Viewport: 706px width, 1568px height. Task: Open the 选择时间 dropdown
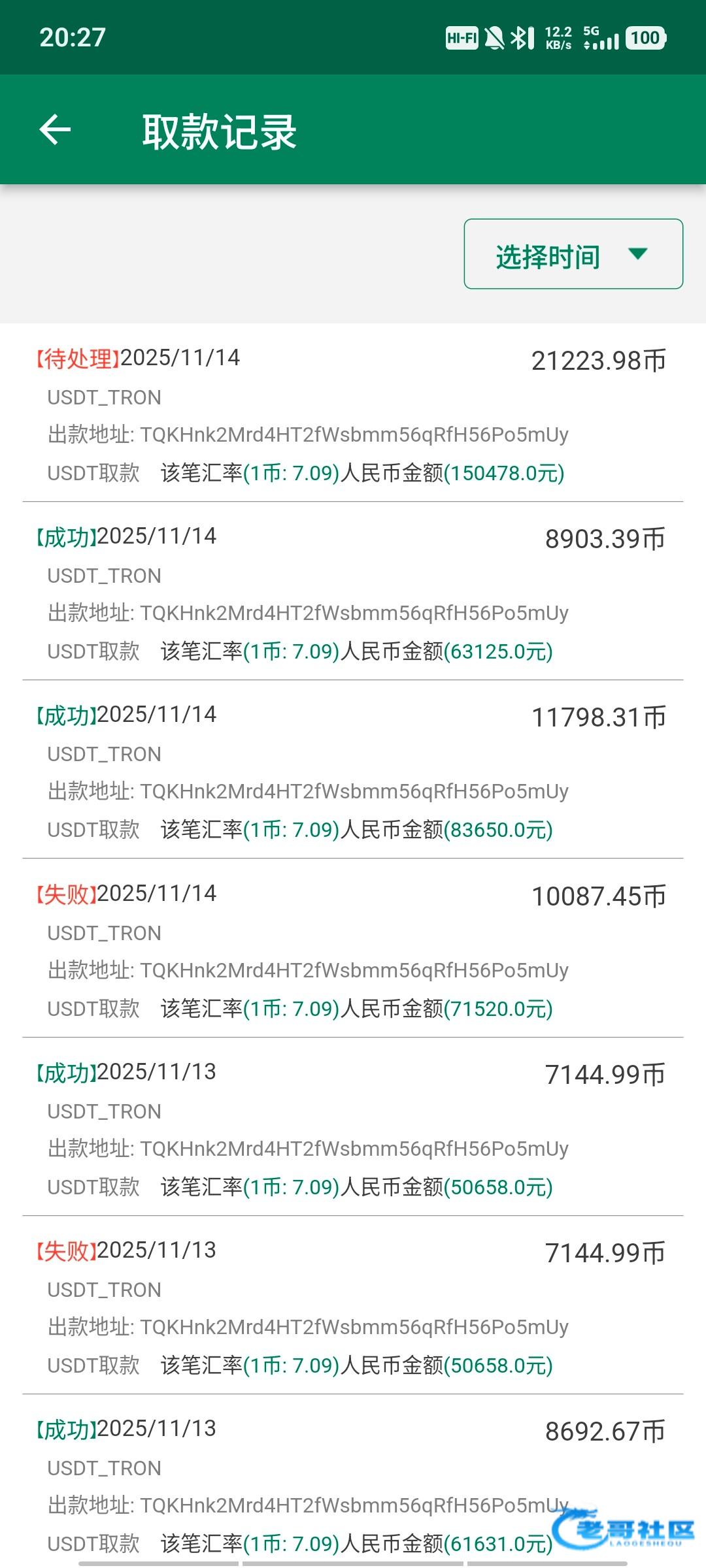pyautogui.click(x=573, y=254)
